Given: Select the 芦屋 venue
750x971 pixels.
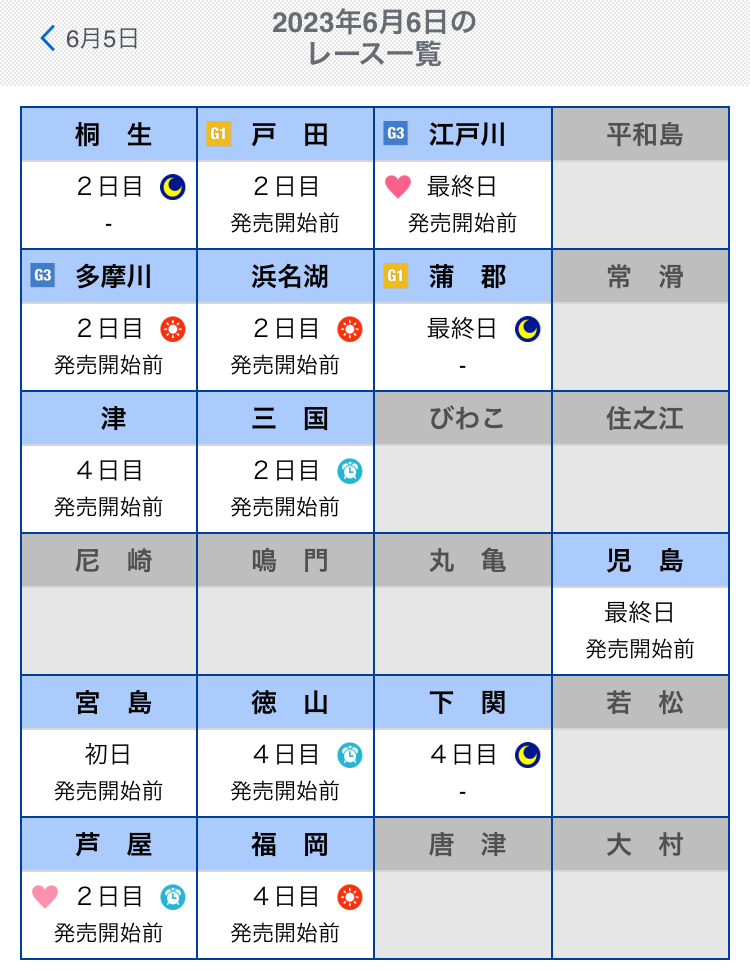Looking at the screenshot, I should pyautogui.click(x=109, y=888).
